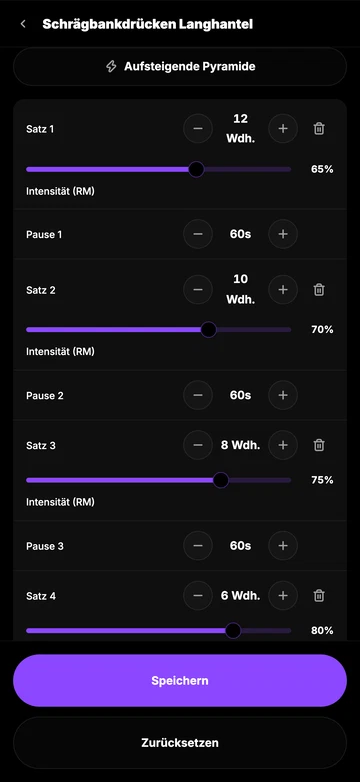Viewport: 360px width, 782px height.
Task: Open the Aufsteigende Pyramide preset button
Action: 180,66
